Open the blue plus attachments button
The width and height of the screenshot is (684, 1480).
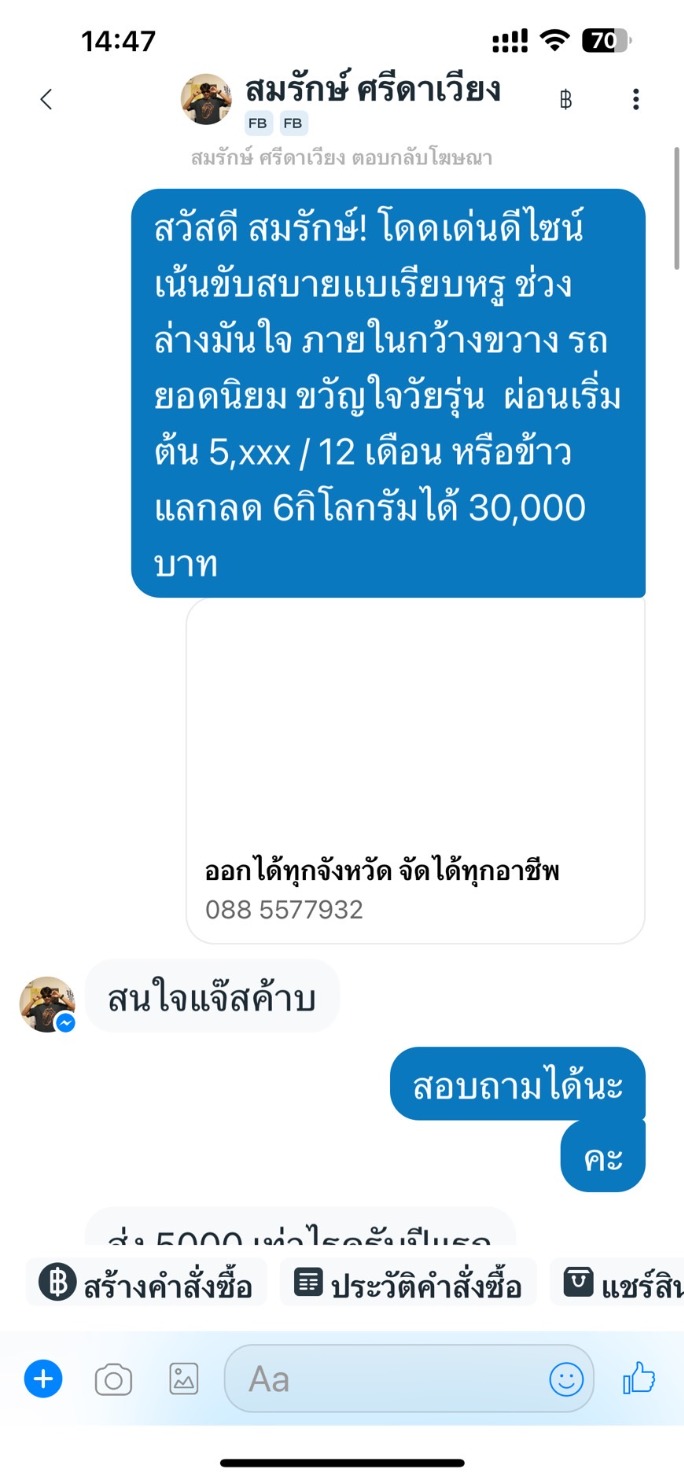(x=43, y=1380)
